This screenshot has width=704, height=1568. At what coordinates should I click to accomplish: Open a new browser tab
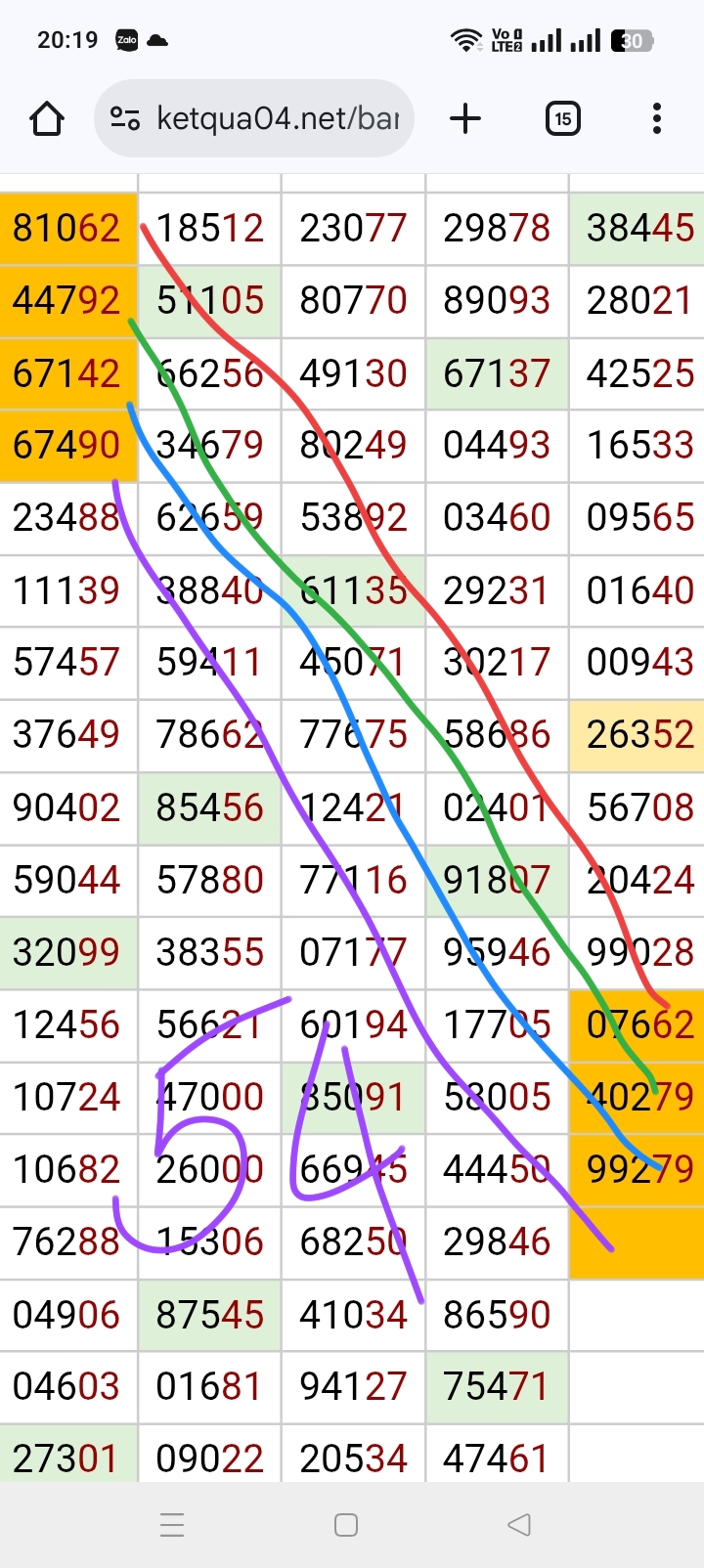[465, 119]
